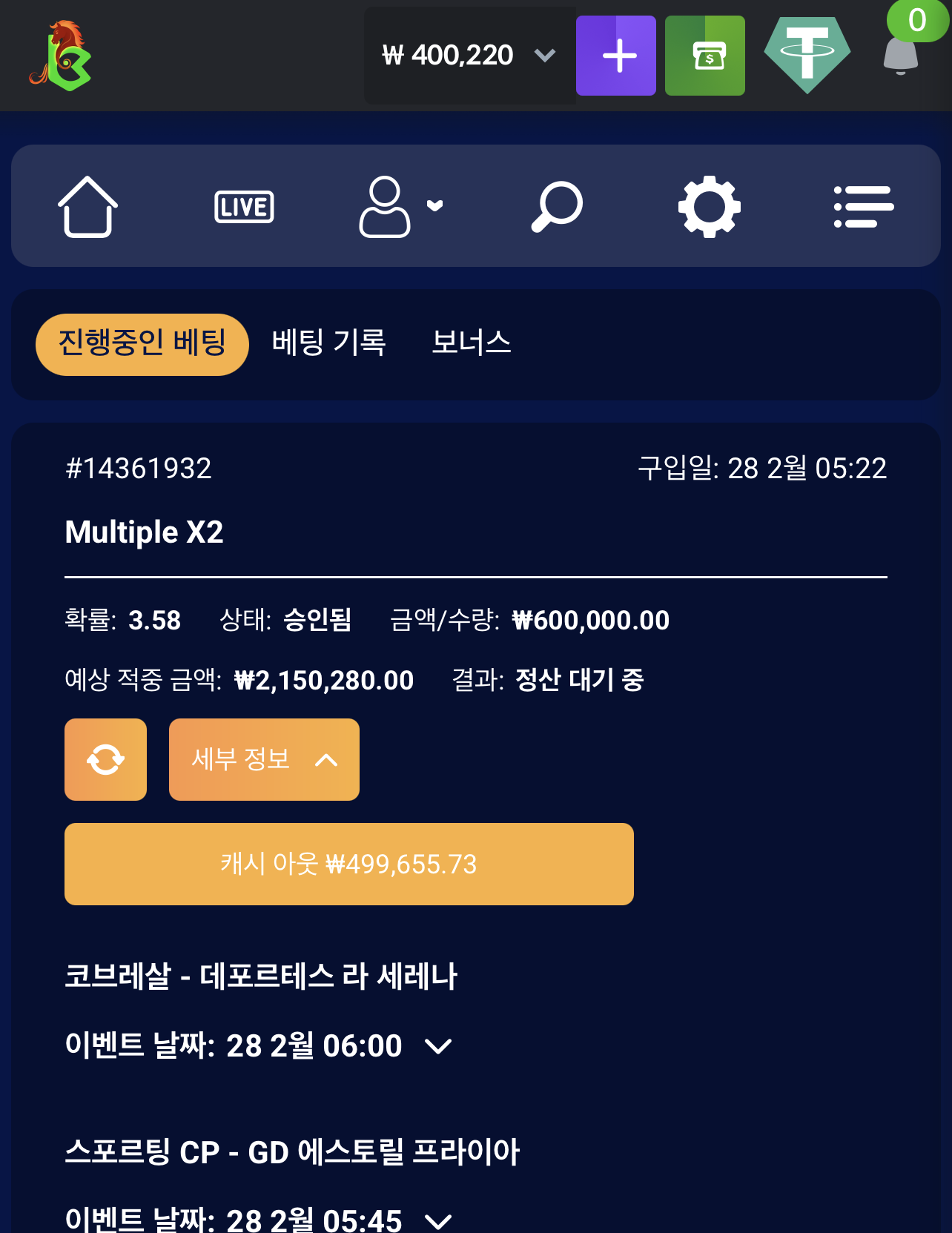The width and height of the screenshot is (952, 1233).
Task: Click the purple plus deposit button
Action: [616, 55]
